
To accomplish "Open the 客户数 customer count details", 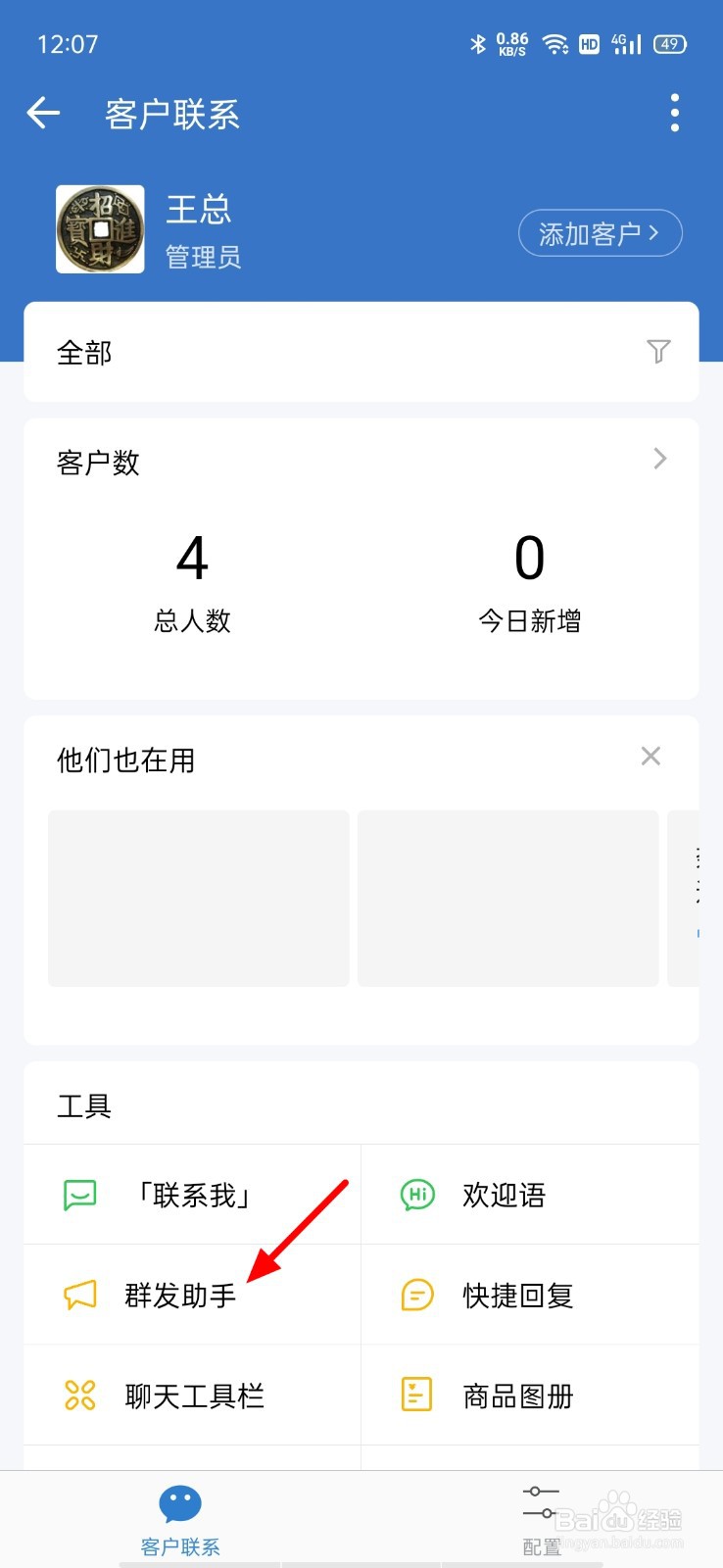I will coord(98,461).
